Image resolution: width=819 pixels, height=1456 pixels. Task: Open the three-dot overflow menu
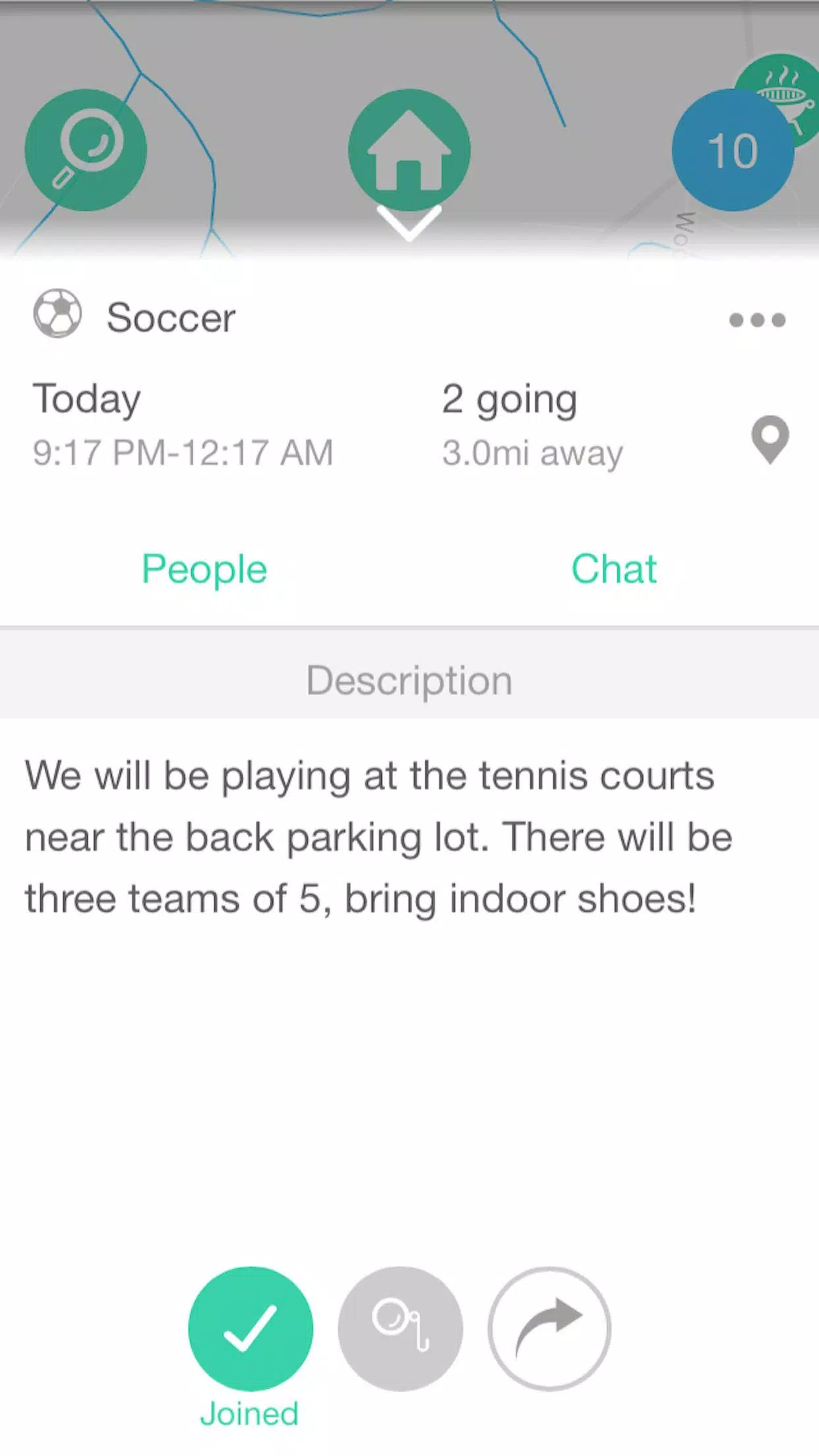pos(757,320)
